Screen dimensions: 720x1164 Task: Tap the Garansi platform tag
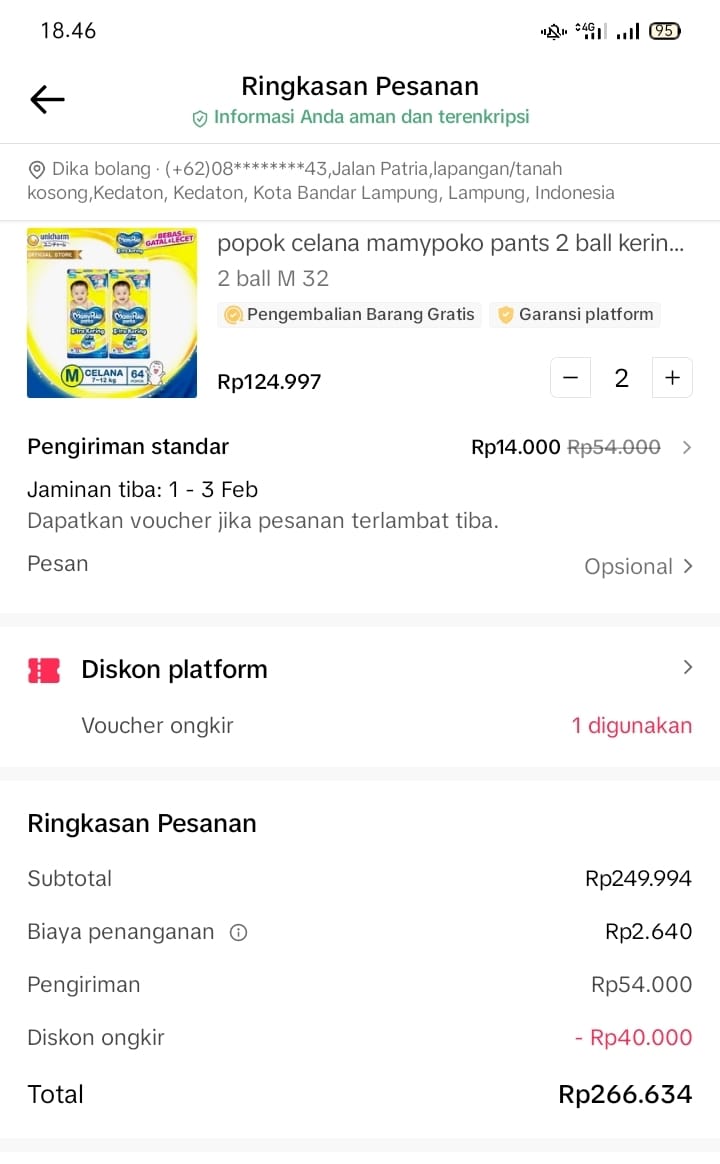click(x=575, y=315)
